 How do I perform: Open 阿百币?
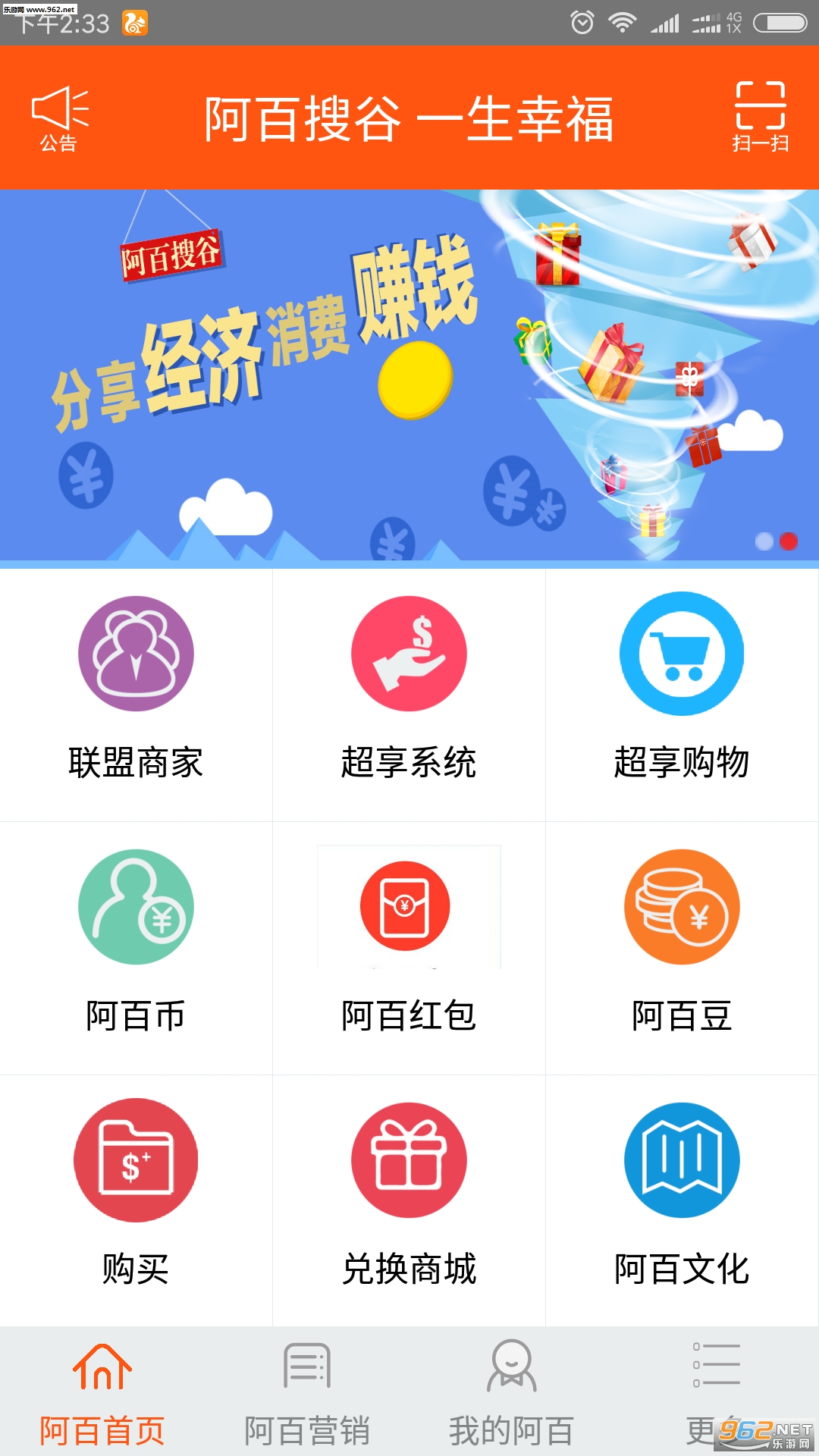[x=136, y=948]
